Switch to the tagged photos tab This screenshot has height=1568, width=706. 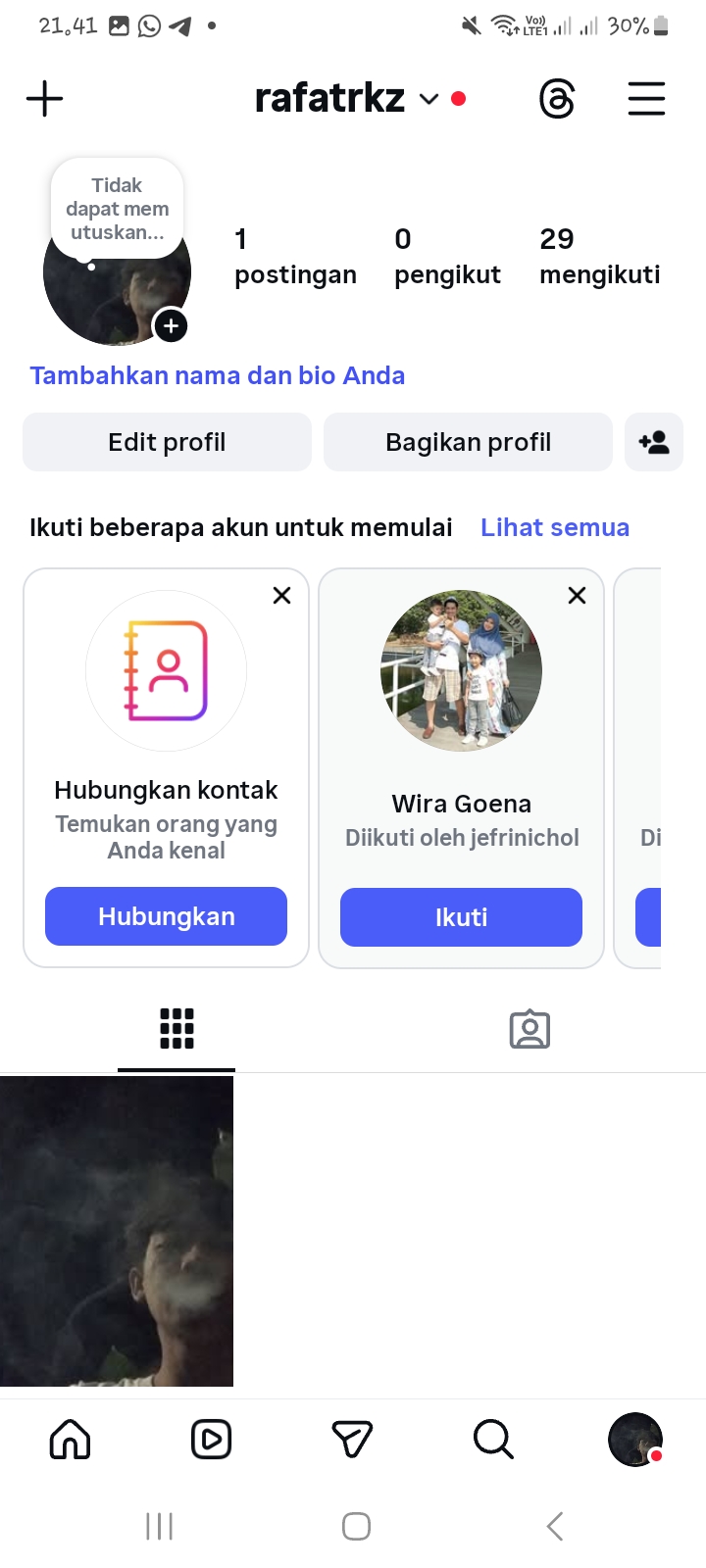click(x=529, y=1029)
